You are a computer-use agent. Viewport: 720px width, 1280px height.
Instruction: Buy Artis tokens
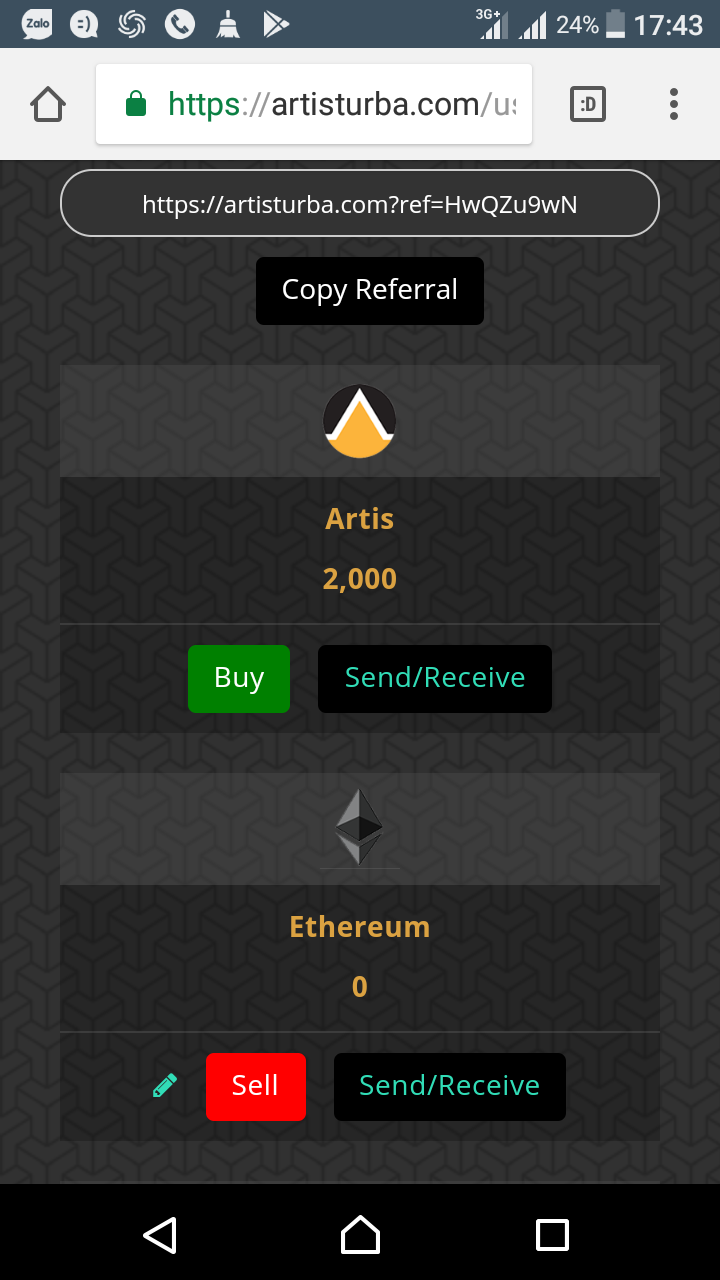(x=239, y=678)
